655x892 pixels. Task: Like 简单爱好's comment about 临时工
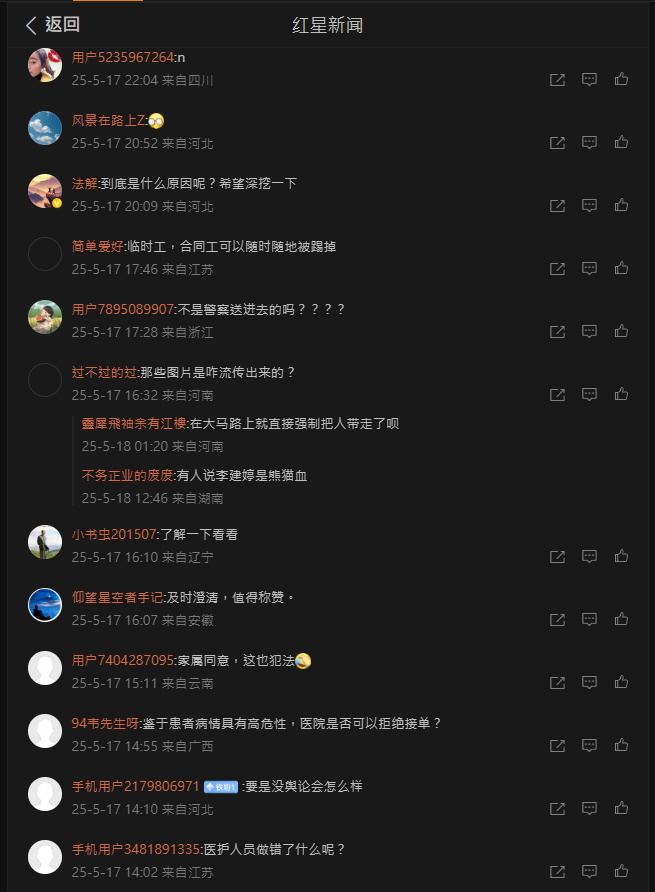tap(621, 269)
